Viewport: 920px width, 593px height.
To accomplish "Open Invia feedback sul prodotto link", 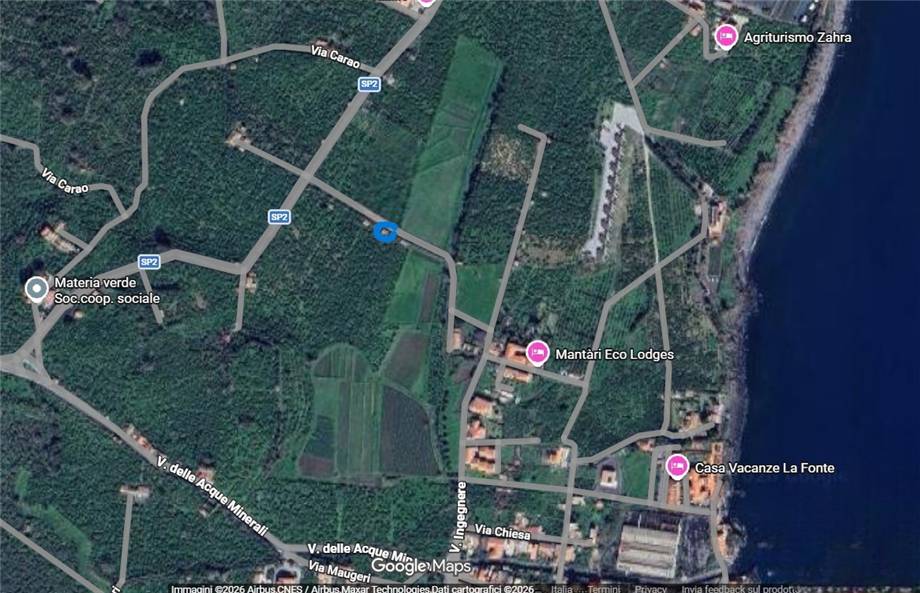I will pos(739,589).
